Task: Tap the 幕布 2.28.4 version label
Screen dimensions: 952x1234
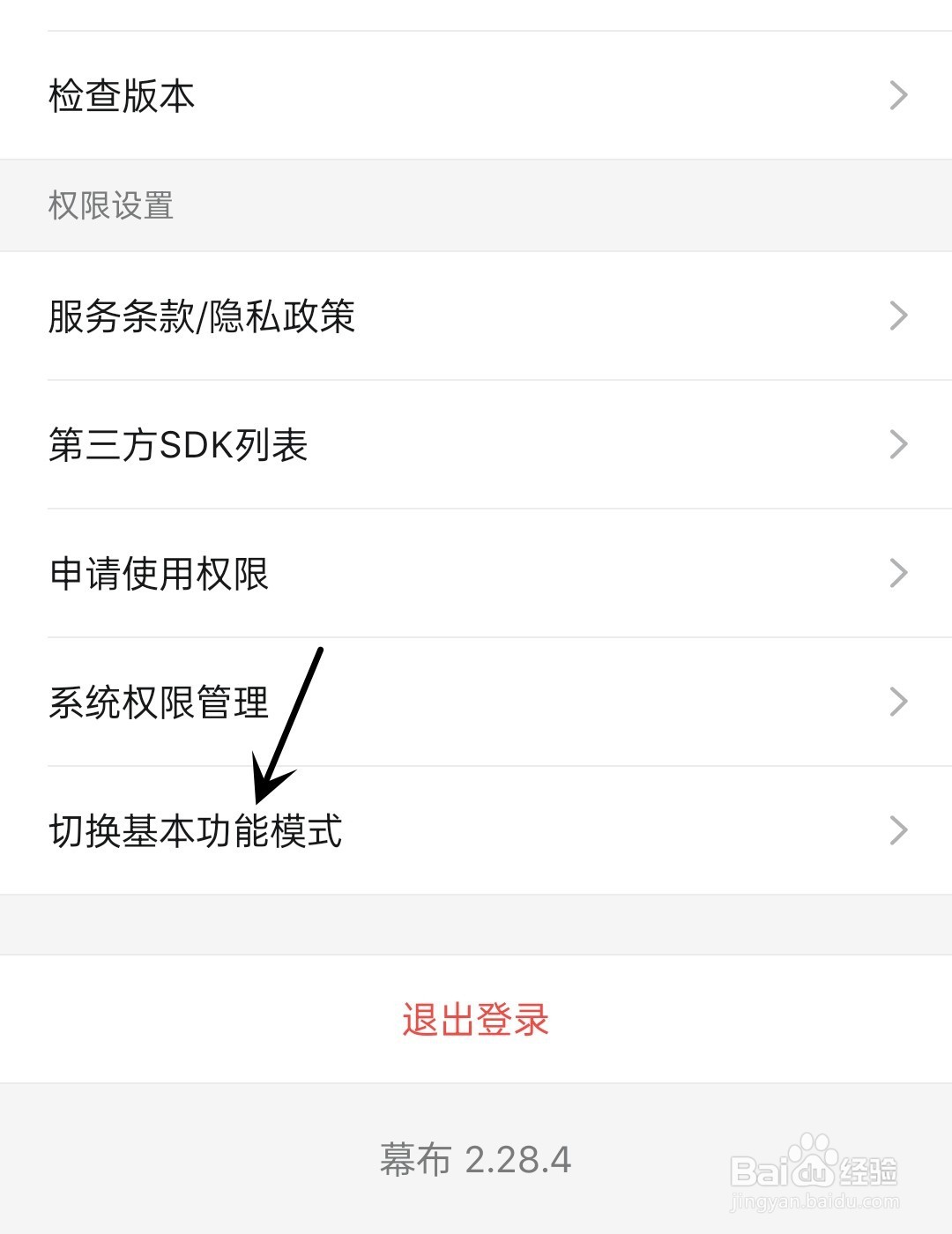Action: click(476, 1161)
